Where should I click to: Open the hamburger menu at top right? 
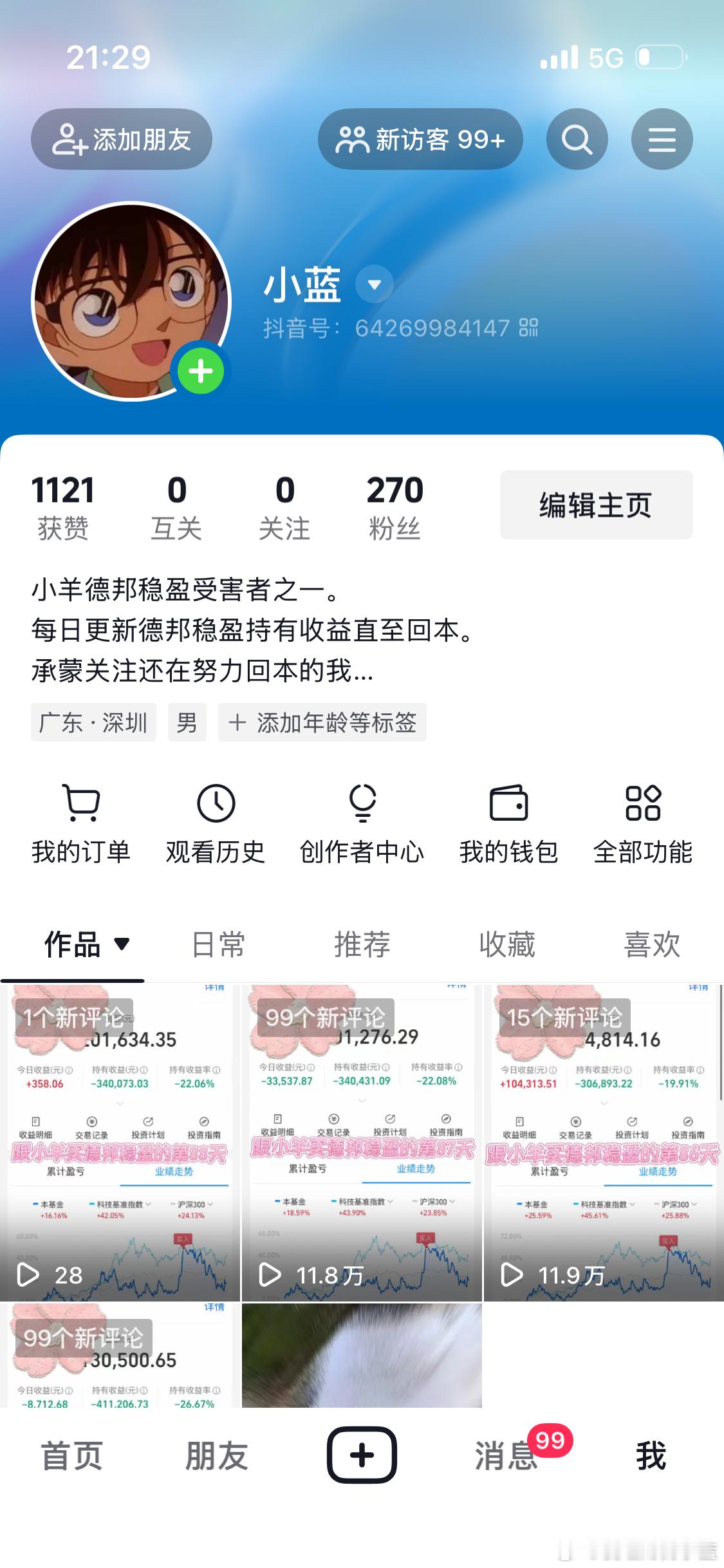[x=662, y=139]
